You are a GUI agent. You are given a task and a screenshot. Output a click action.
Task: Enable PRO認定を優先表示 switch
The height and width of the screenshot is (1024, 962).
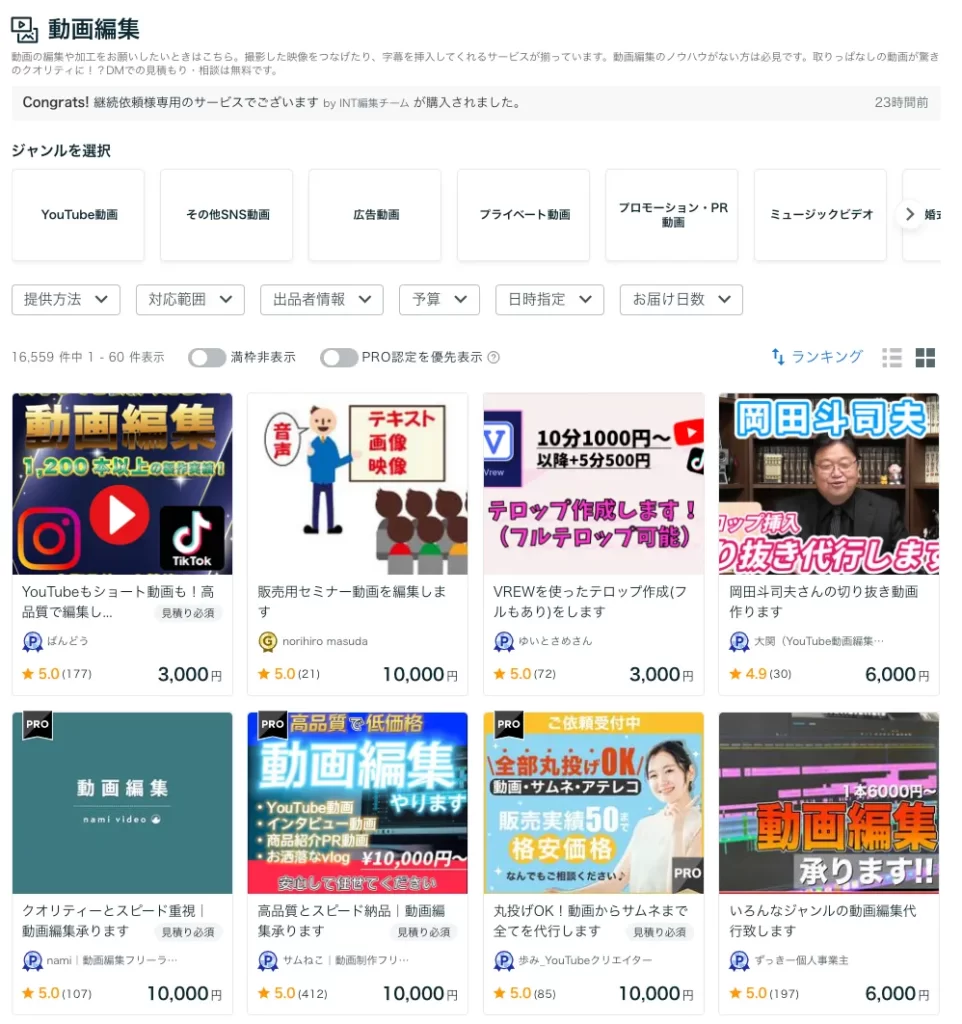point(339,357)
